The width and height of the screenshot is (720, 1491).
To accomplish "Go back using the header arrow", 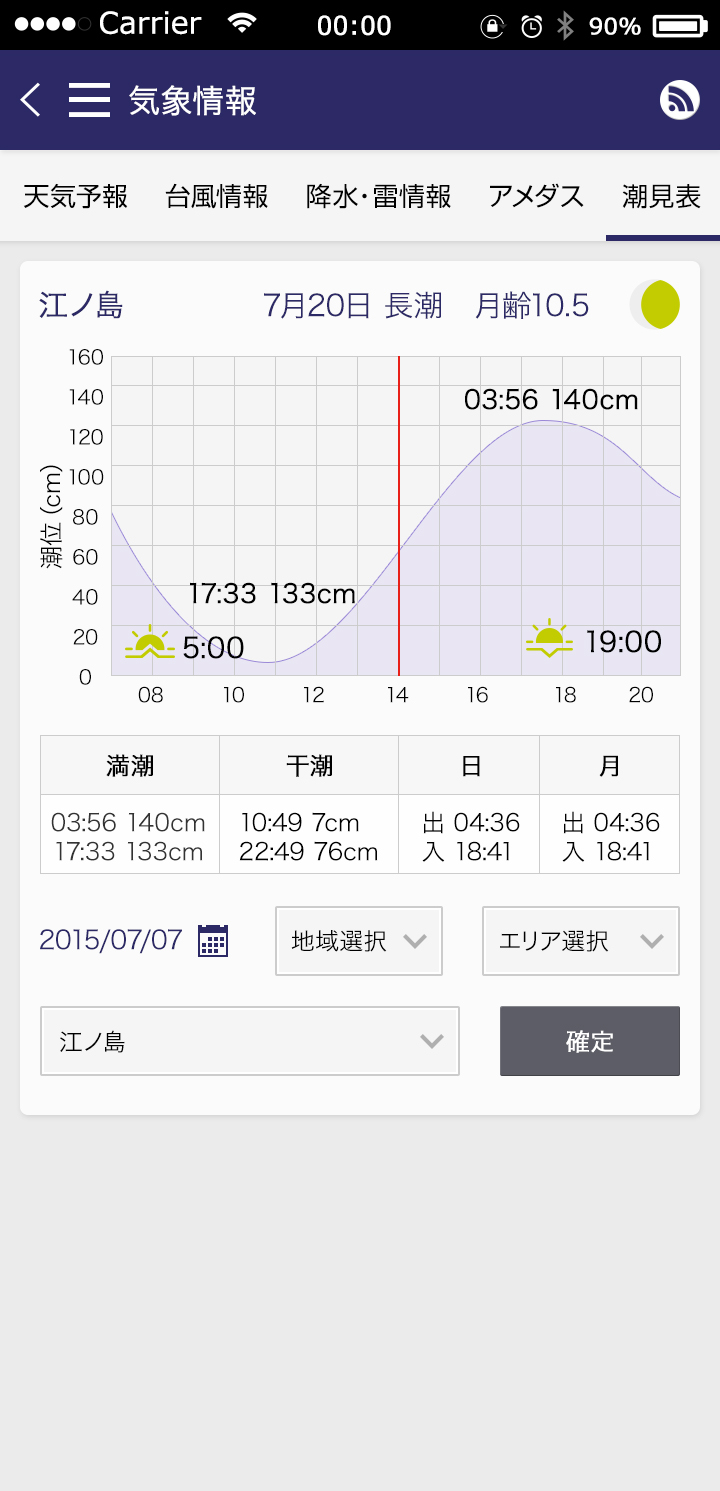I will [x=31, y=100].
